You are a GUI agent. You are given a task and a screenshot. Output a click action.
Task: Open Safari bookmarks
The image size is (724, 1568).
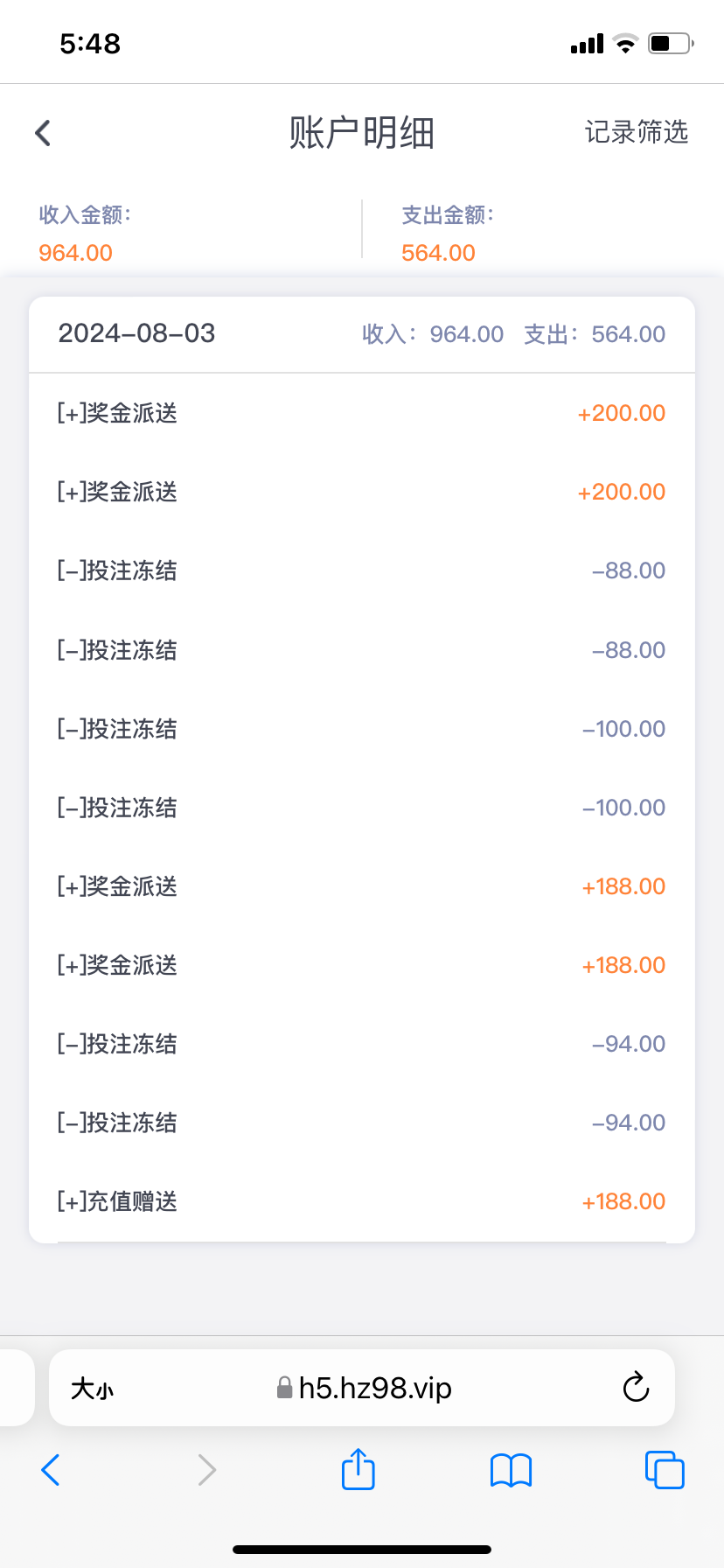[511, 1470]
